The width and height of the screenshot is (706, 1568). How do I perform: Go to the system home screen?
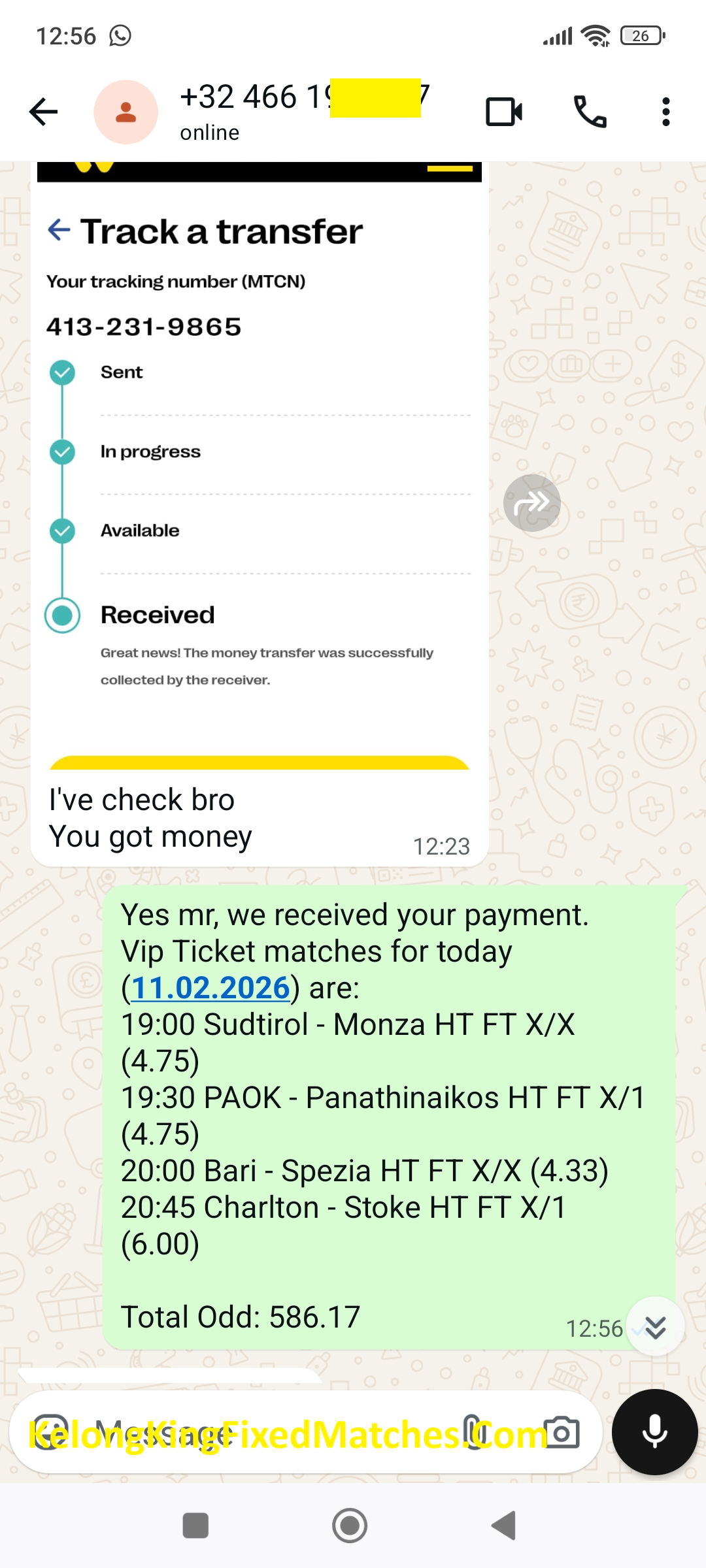[350, 1526]
